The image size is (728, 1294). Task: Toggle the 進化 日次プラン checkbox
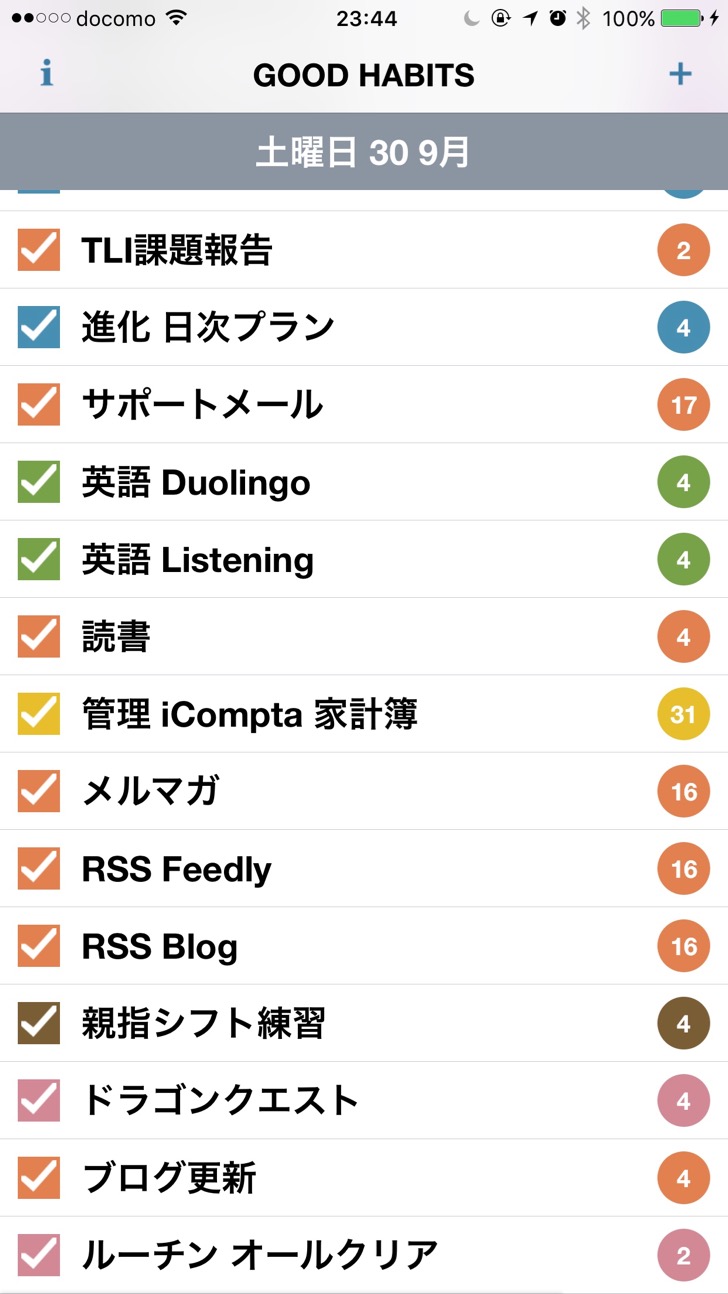(x=39, y=327)
